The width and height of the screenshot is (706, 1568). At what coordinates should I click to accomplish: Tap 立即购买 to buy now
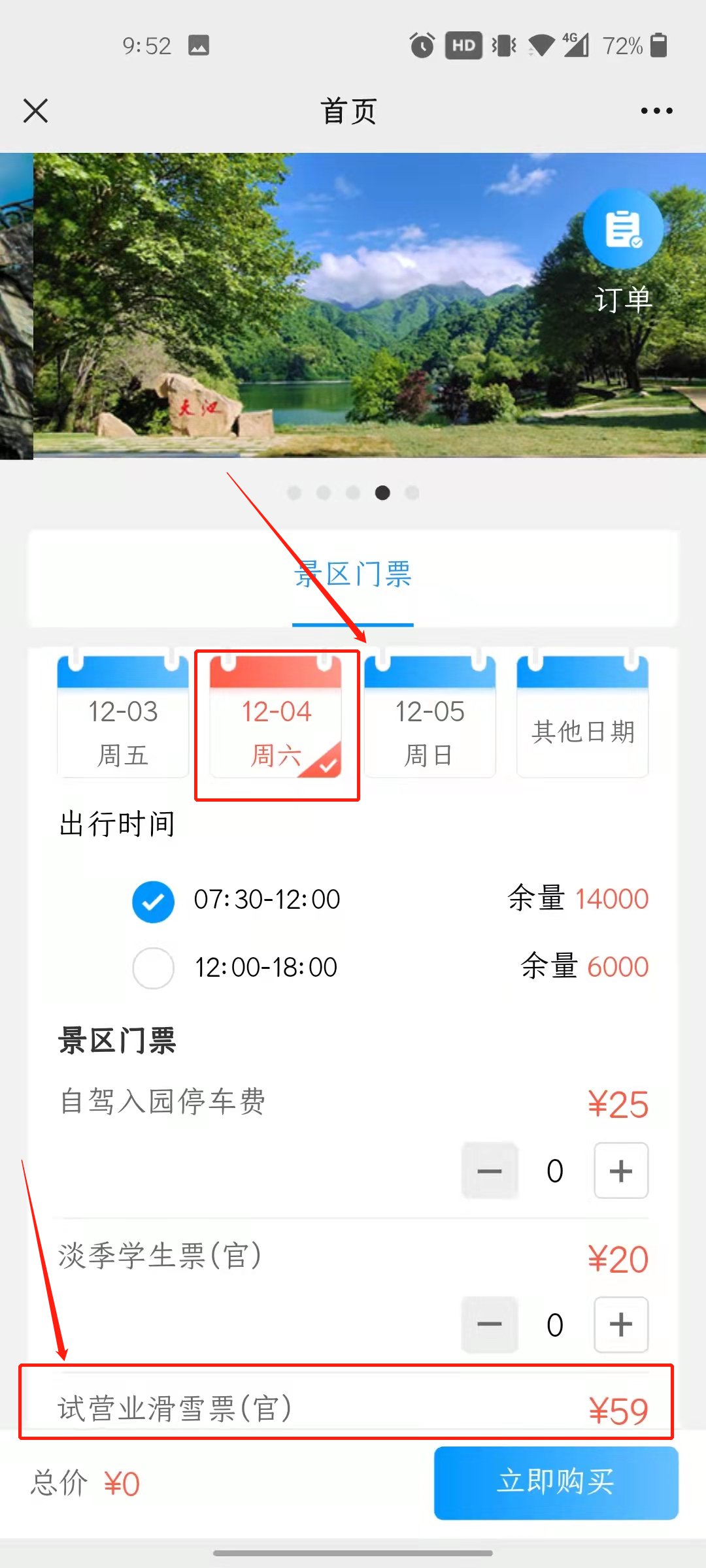click(x=556, y=1483)
